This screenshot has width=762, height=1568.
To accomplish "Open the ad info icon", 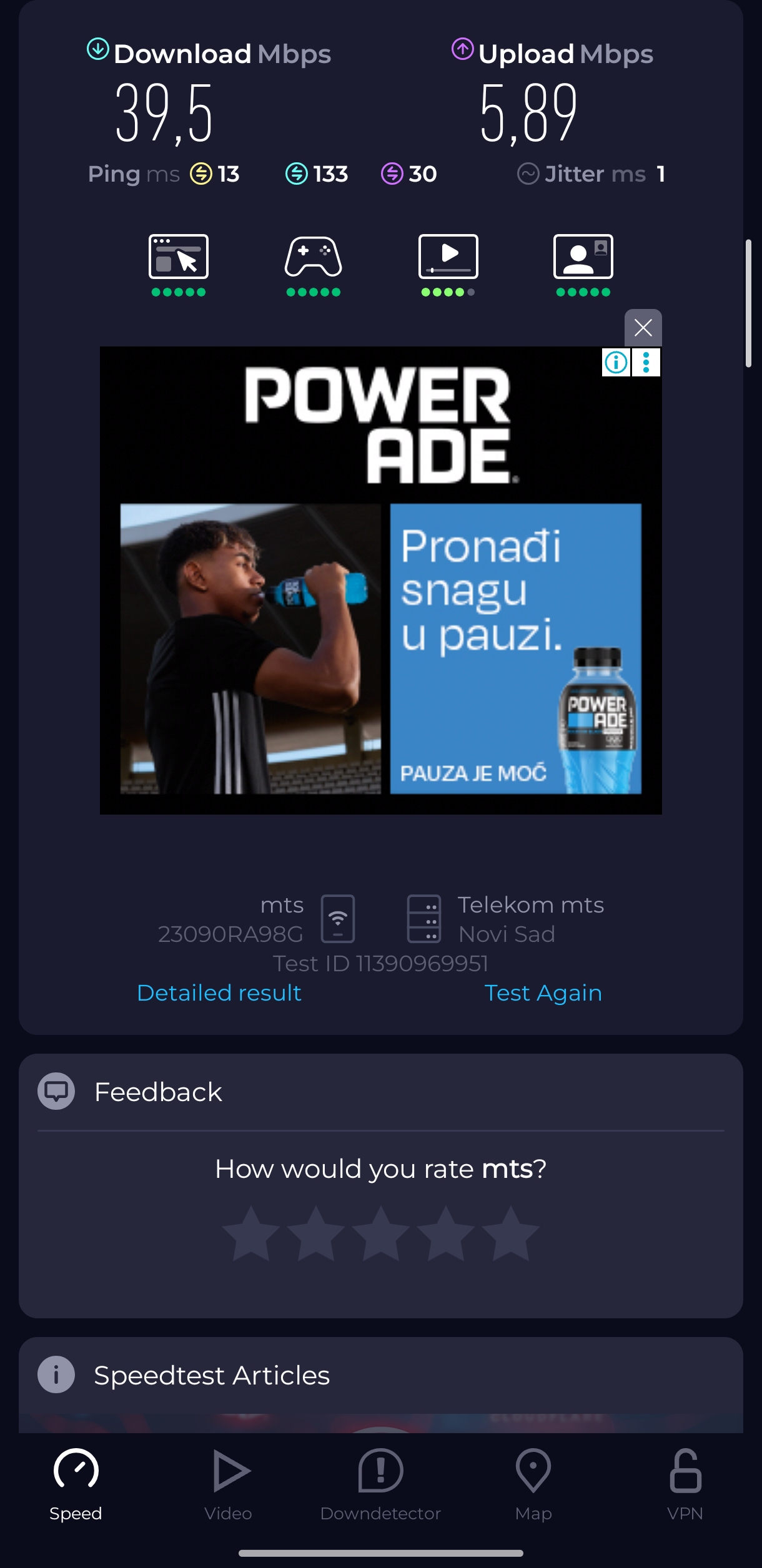I will [x=616, y=362].
